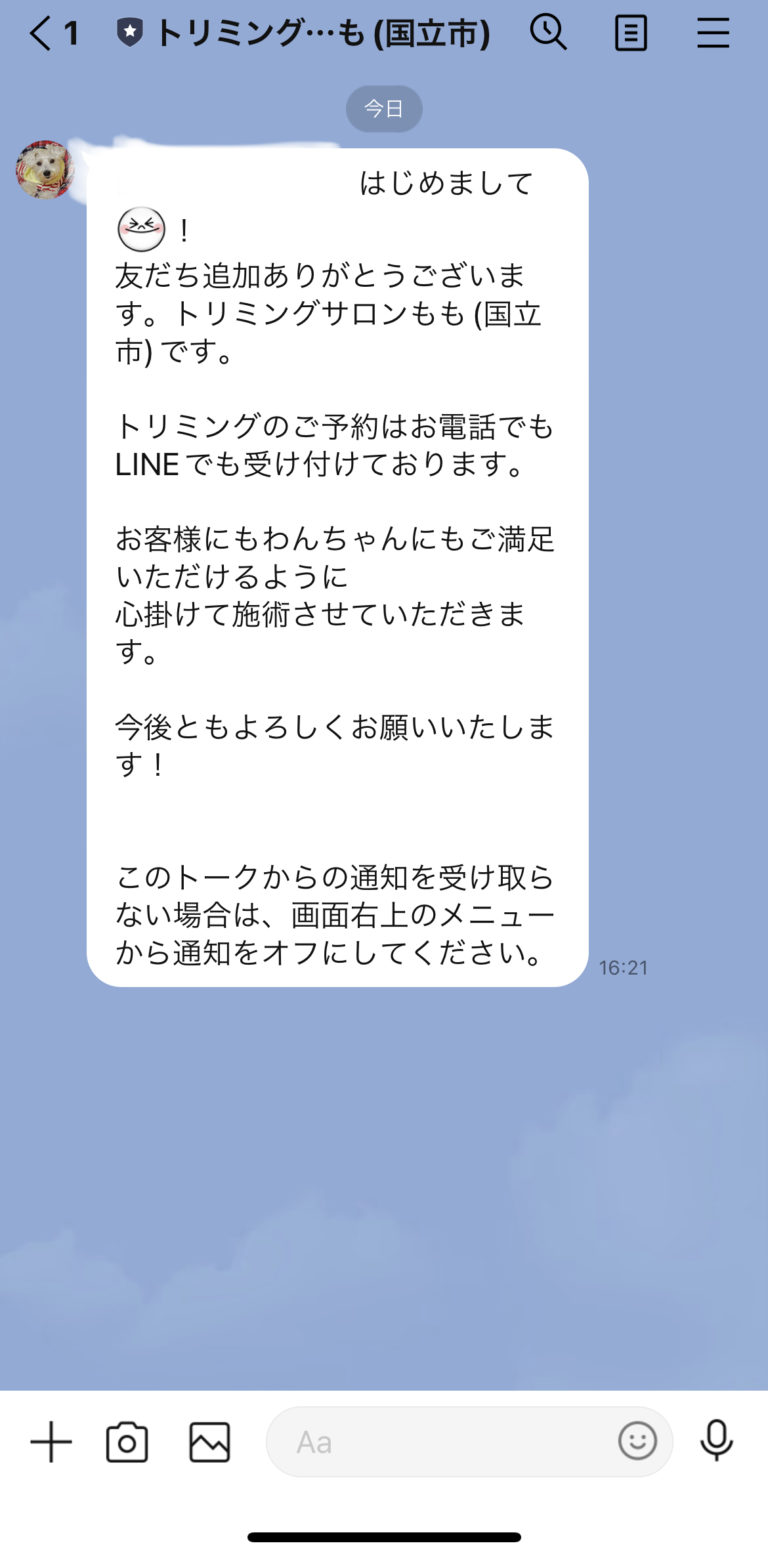768x1558 pixels.
Task: Tap the verified badge beside the chat name
Action: coord(128,32)
